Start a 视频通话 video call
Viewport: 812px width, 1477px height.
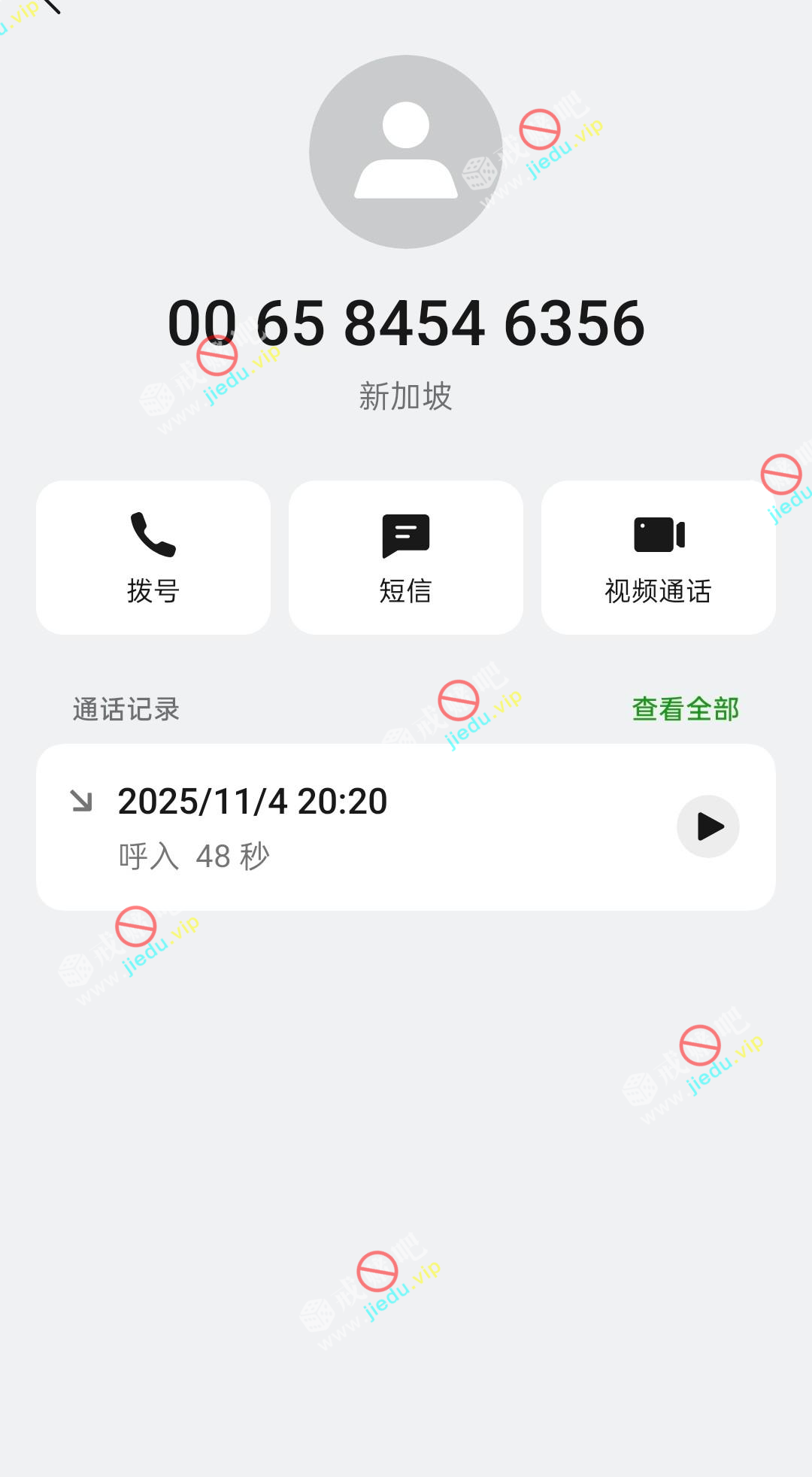pos(658,557)
